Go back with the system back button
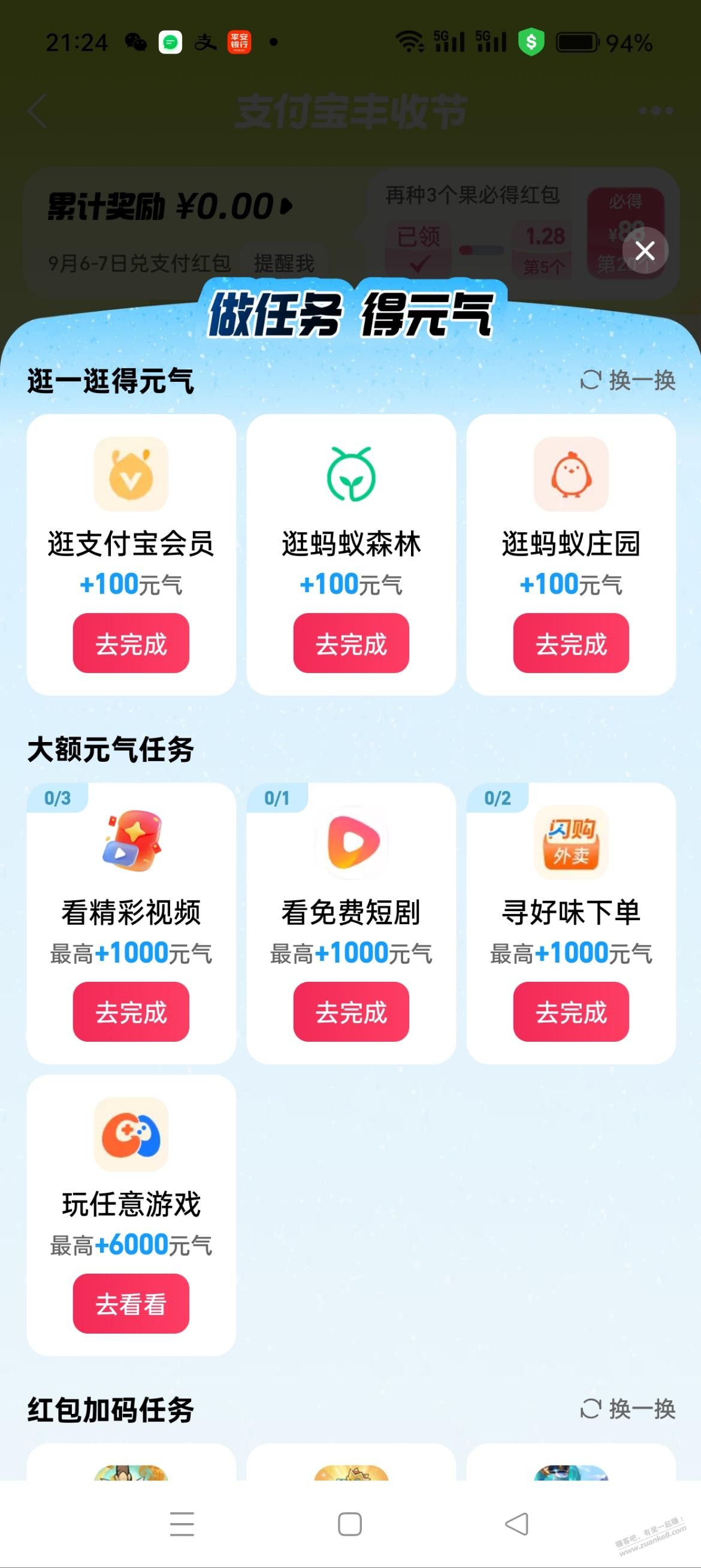701x1568 pixels. tap(516, 1524)
